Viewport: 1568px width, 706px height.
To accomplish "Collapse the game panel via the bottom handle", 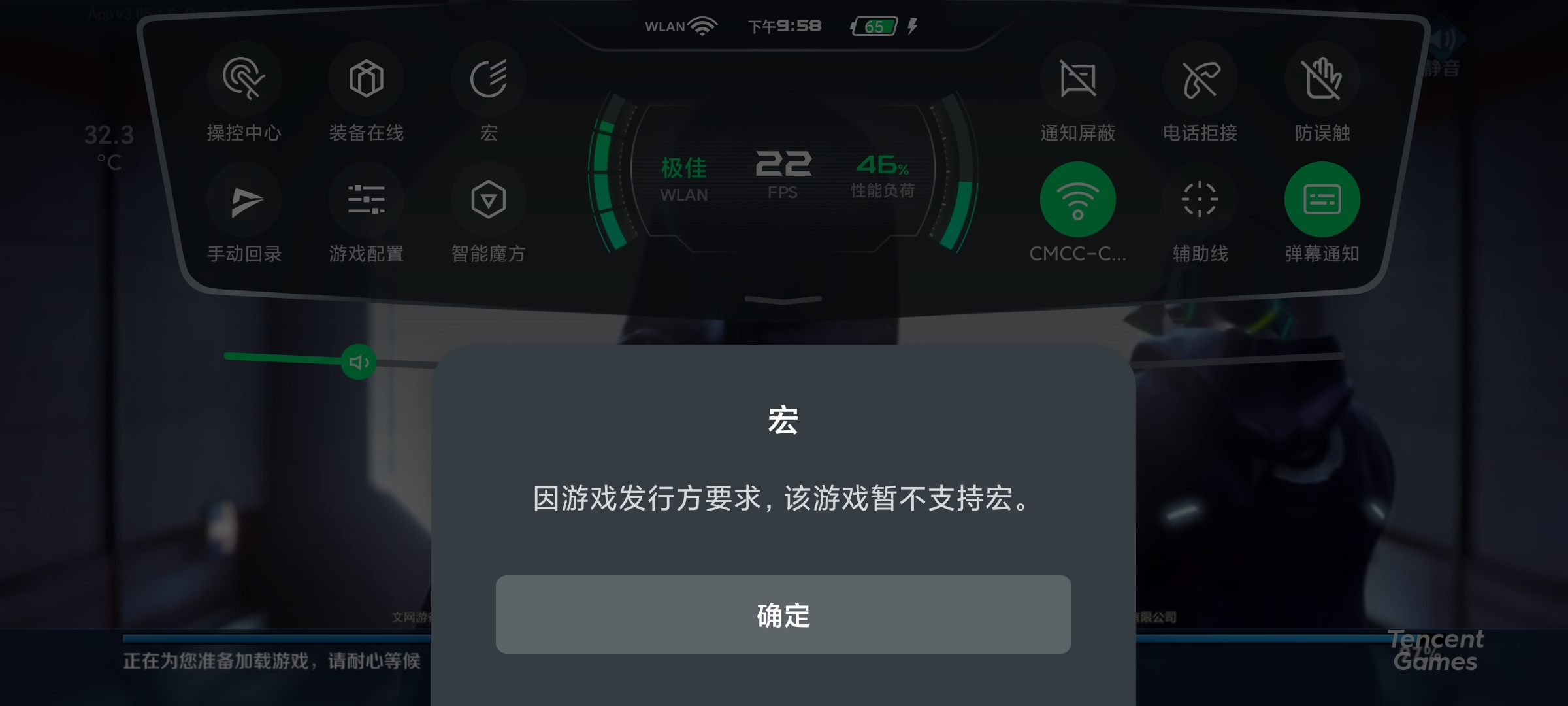I will (783, 299).
